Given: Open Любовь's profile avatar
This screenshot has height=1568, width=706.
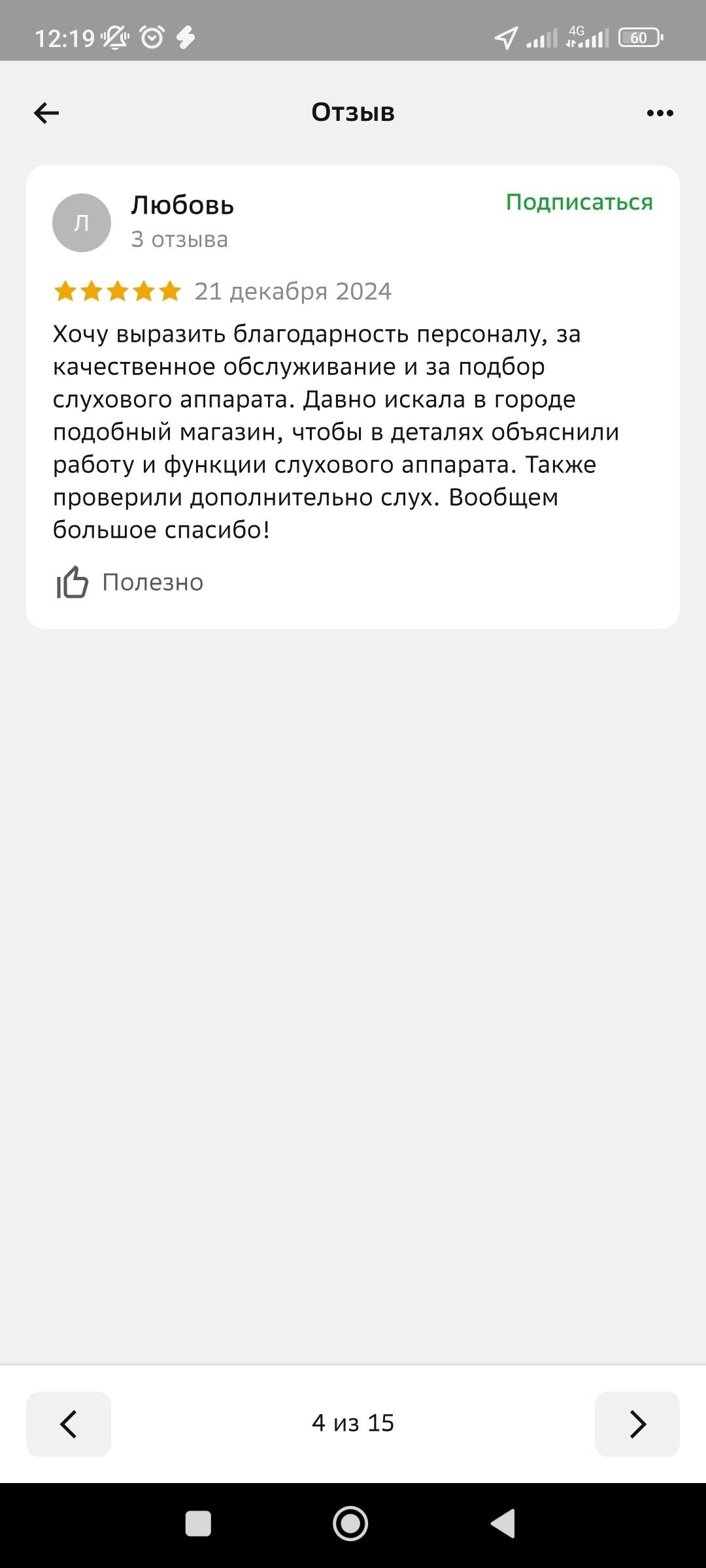Looking at the screenshot, I should pyautogui.click(x=82, y=223).
